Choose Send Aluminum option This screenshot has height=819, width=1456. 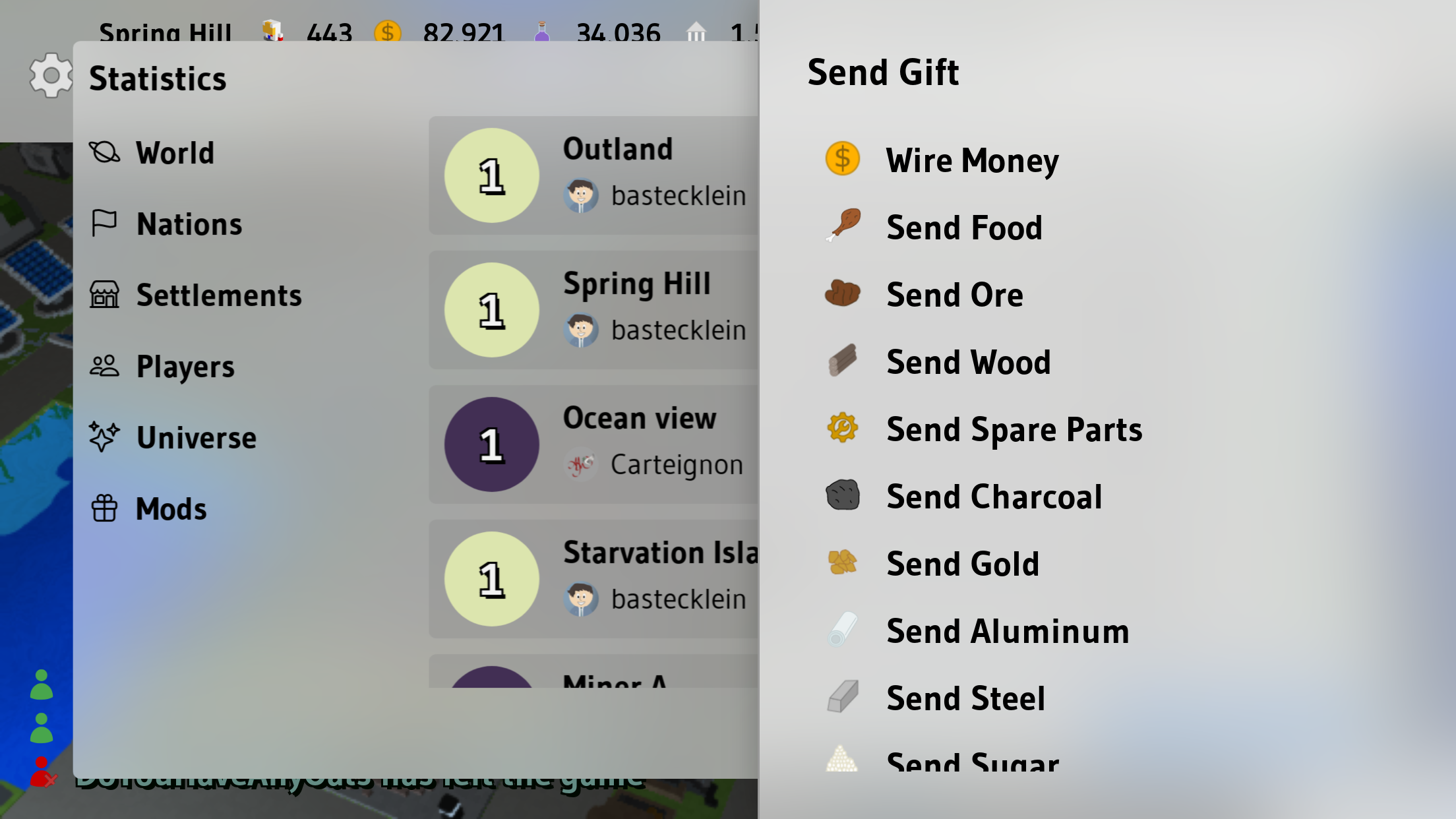click(1007, 631)
